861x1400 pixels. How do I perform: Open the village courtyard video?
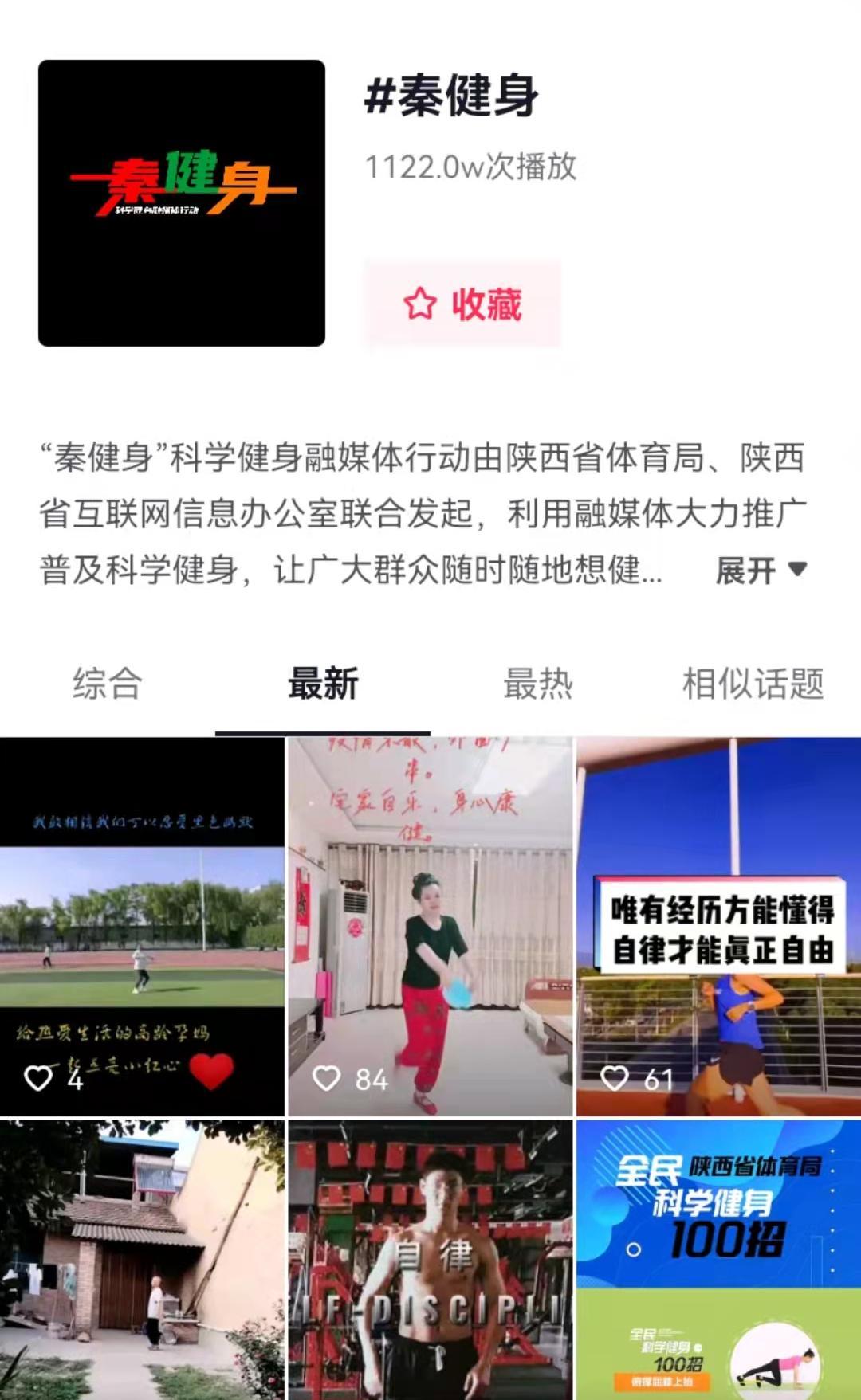142,1259
